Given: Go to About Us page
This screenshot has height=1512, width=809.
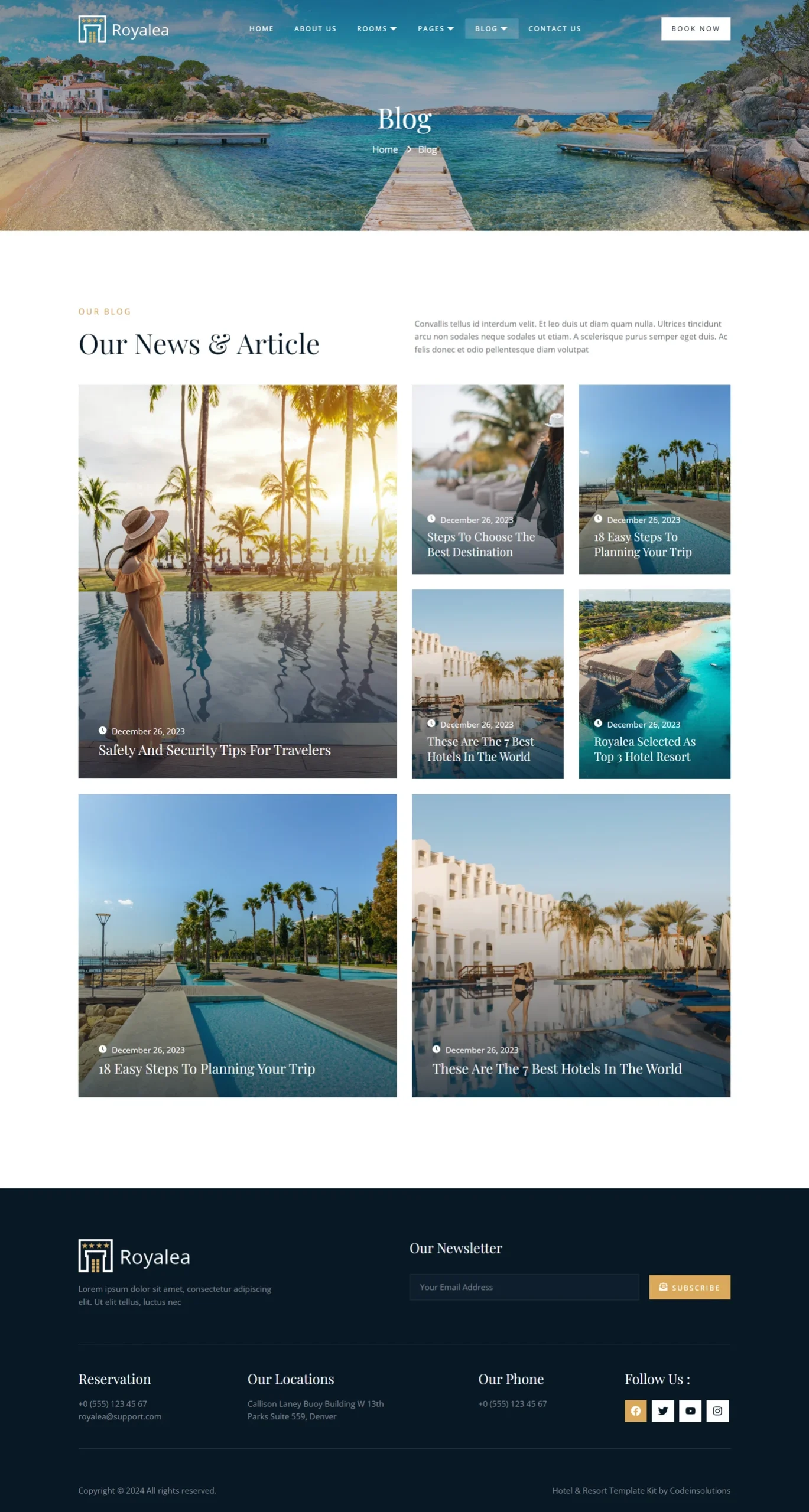Looking at the screenshot, I should click(315, 28).
